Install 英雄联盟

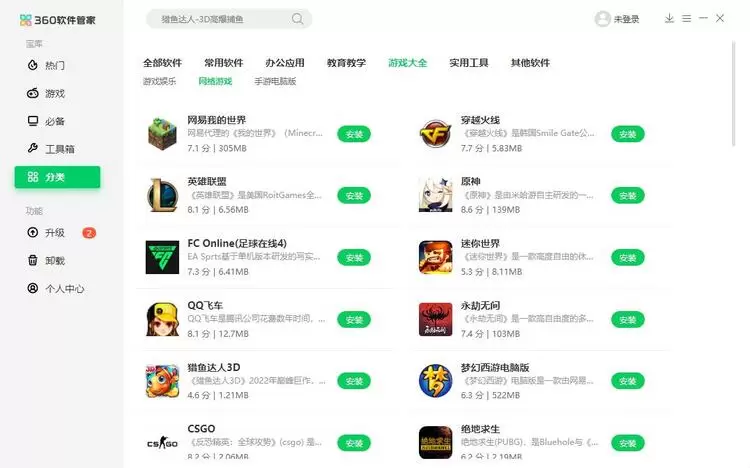point(353,196)
